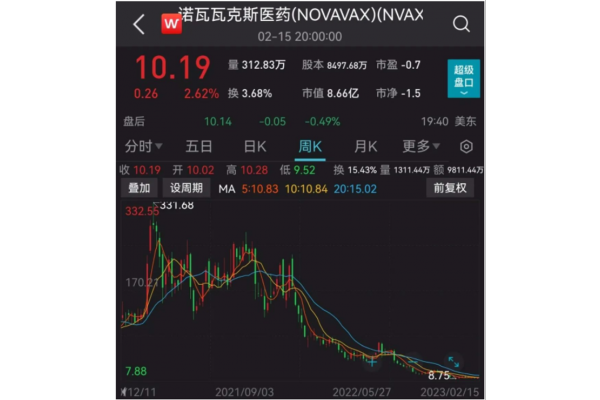600x400 pixels.
Task: Tap the 设周期 period button
Action: click(x=186, y=188)
